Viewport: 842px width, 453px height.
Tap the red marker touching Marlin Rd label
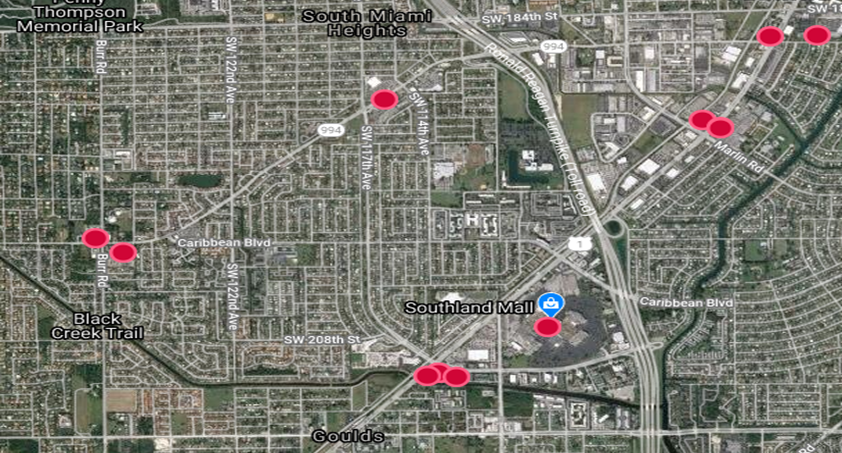[720, 128]
